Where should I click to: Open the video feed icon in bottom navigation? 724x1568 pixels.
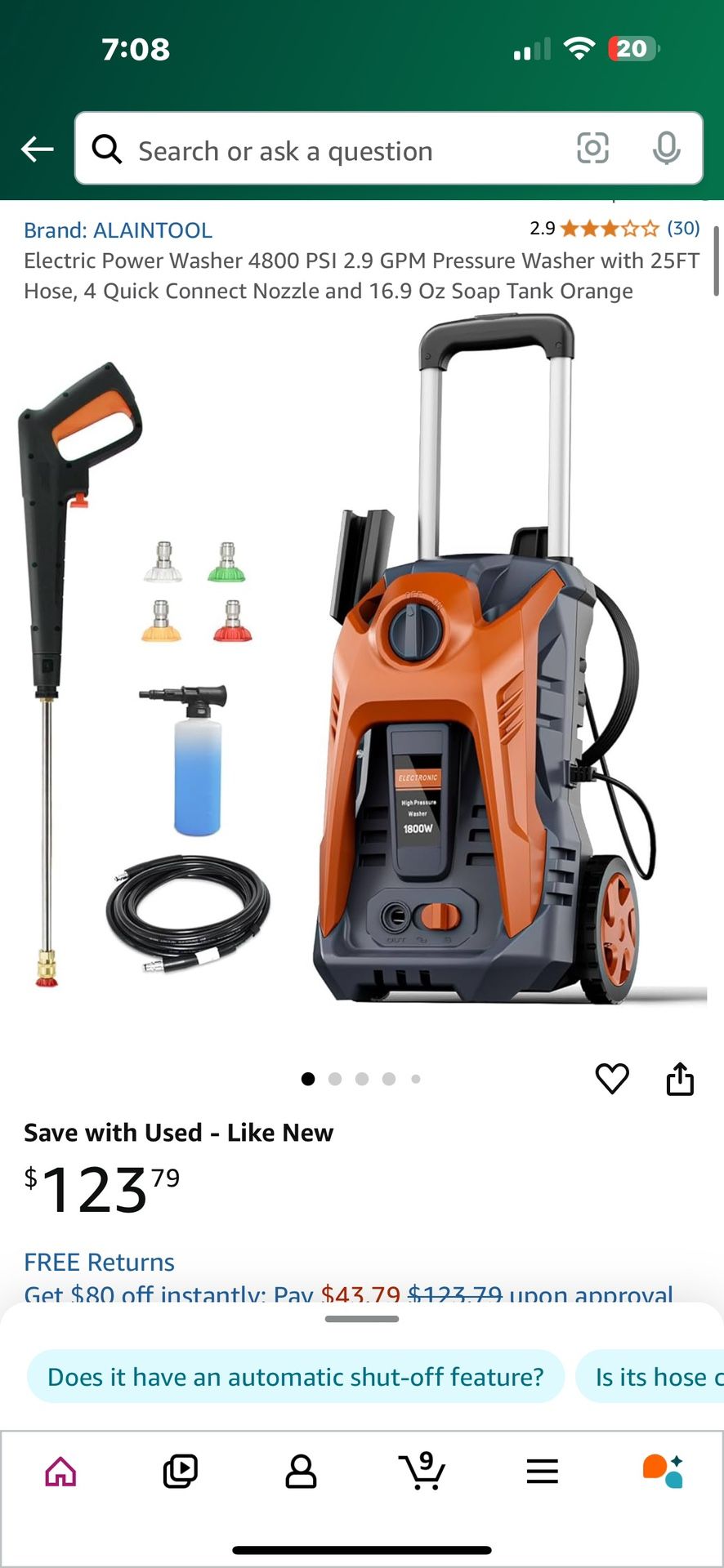(181, 1470)
